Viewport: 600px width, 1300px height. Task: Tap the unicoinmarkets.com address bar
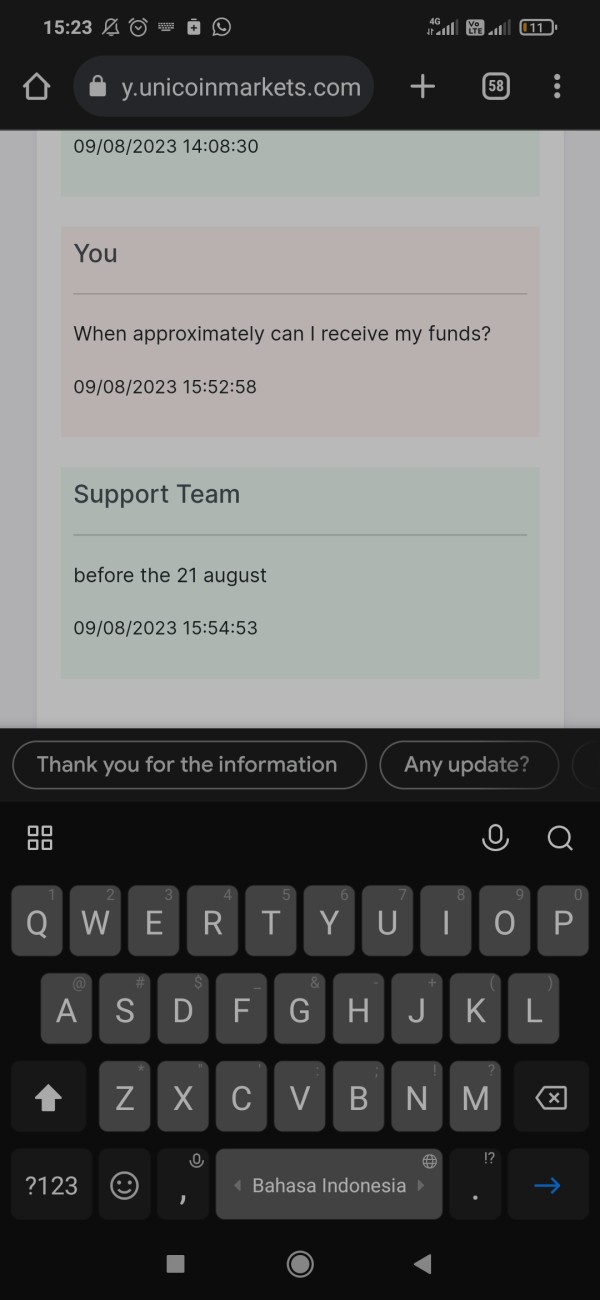point(224,87)
